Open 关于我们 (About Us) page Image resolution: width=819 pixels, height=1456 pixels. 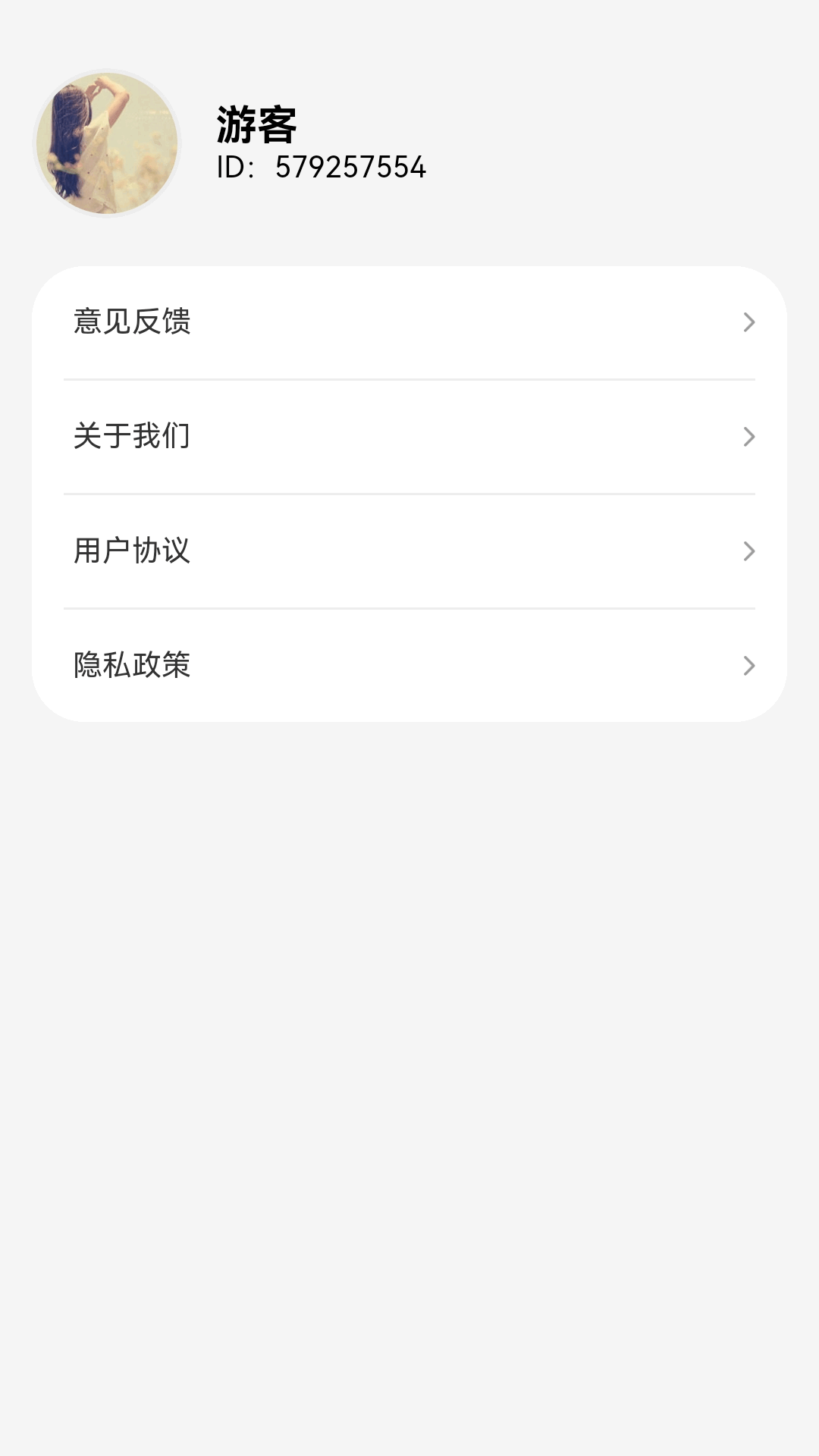tap(409, 437)
